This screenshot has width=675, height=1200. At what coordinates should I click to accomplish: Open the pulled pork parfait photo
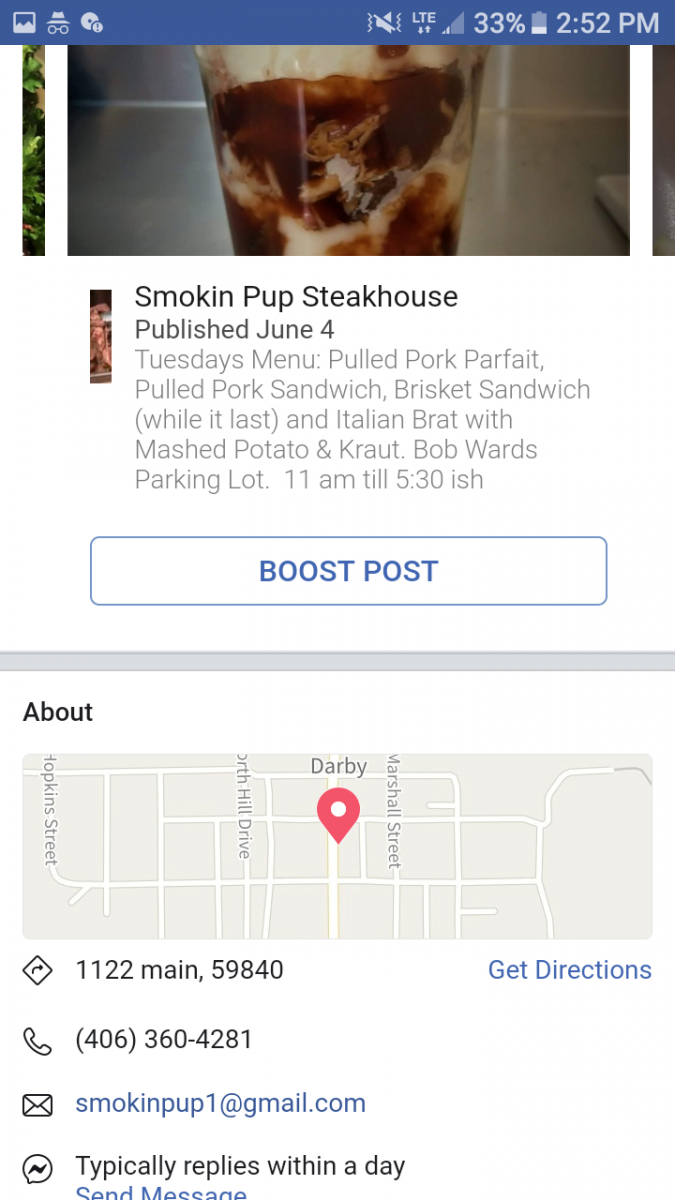(348, 150)
